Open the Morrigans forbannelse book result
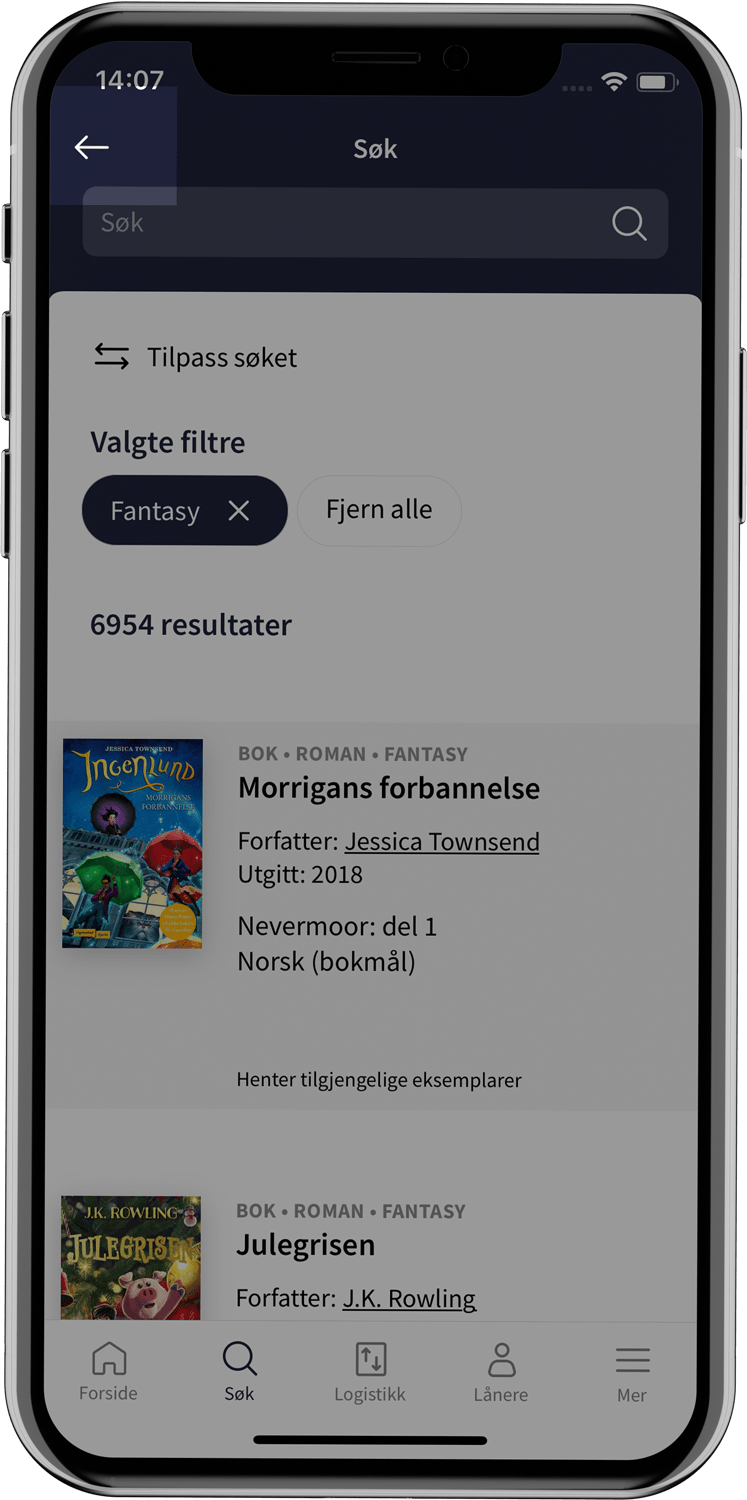 [x=388, y=788]
